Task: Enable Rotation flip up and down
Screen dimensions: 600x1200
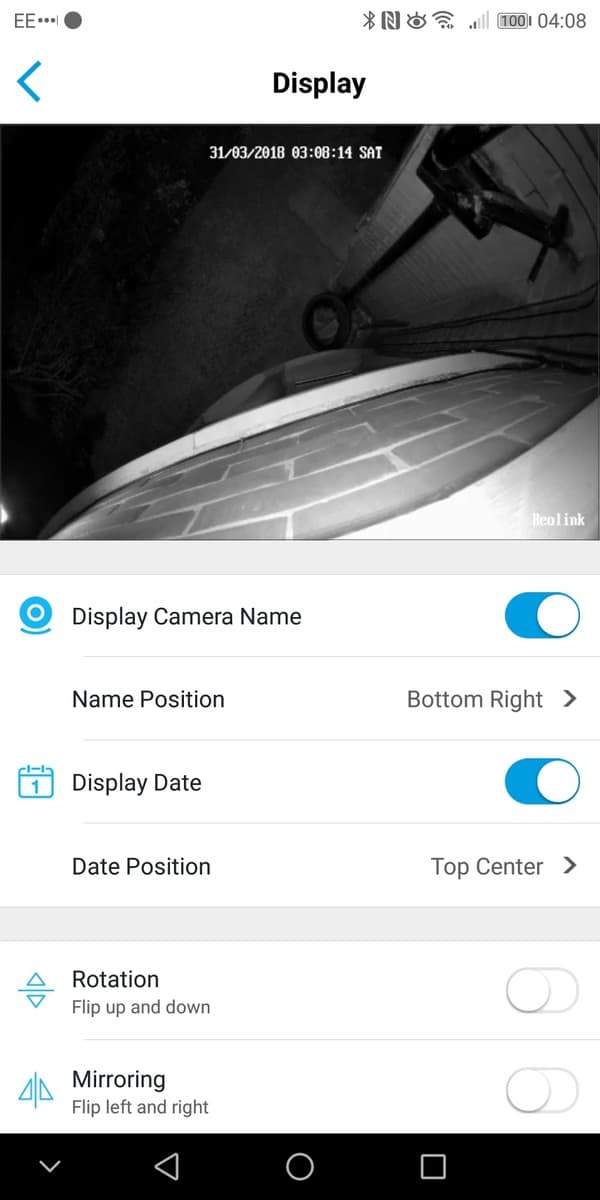Action: coord(541,991)
